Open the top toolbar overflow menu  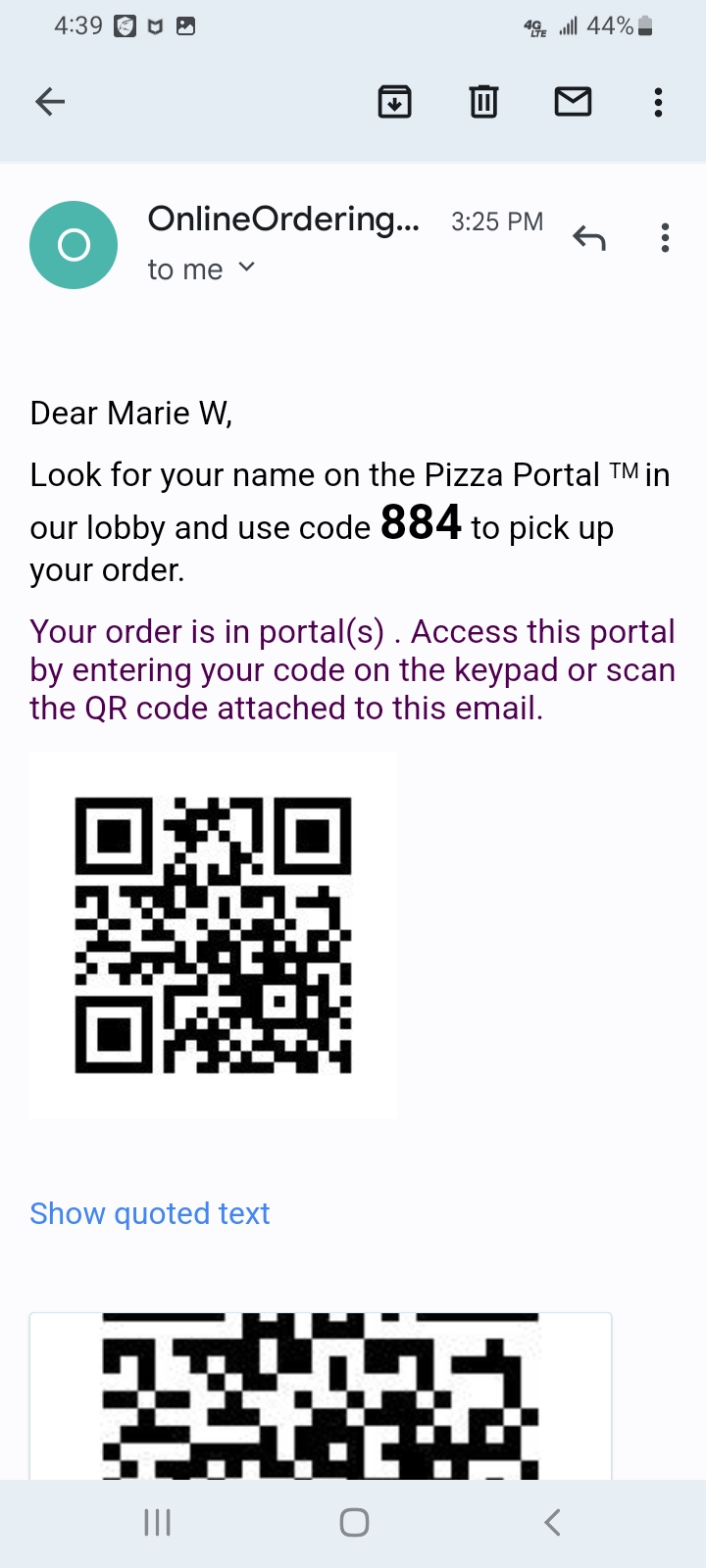point(658,101)
